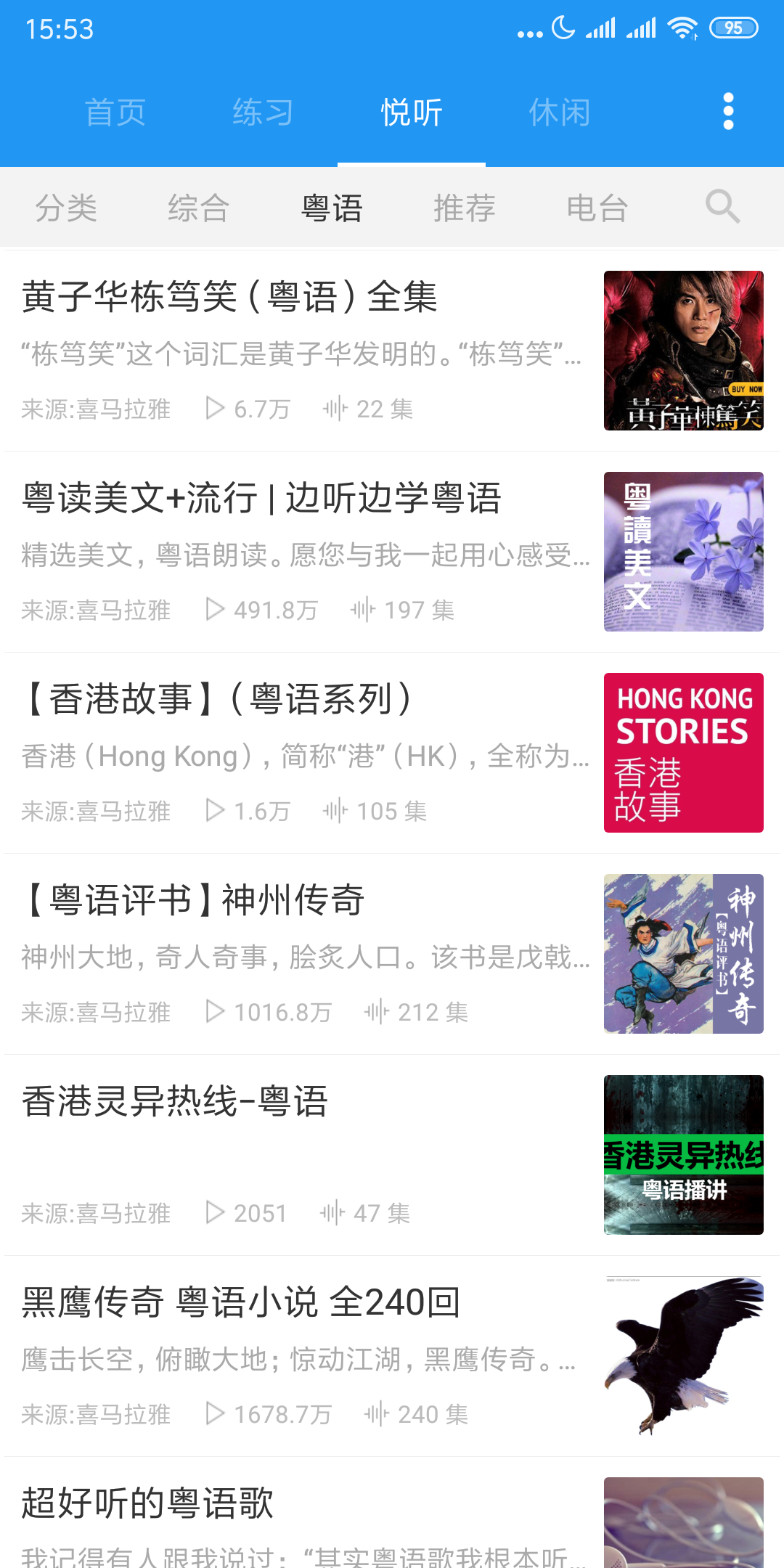This screenshot has width=784, height=1568.
Task: Switch to the 悦听 tab
Action: [x=411, y=113]
